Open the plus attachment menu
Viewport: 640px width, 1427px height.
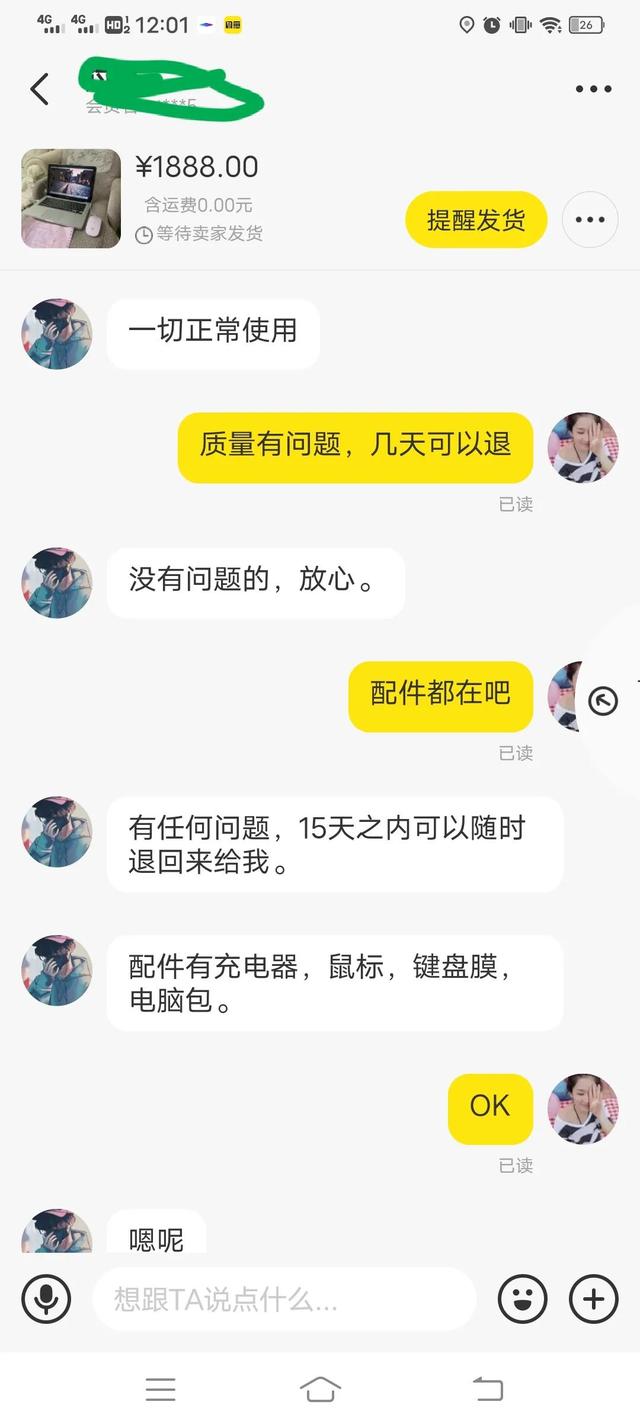coord(594,1299)
